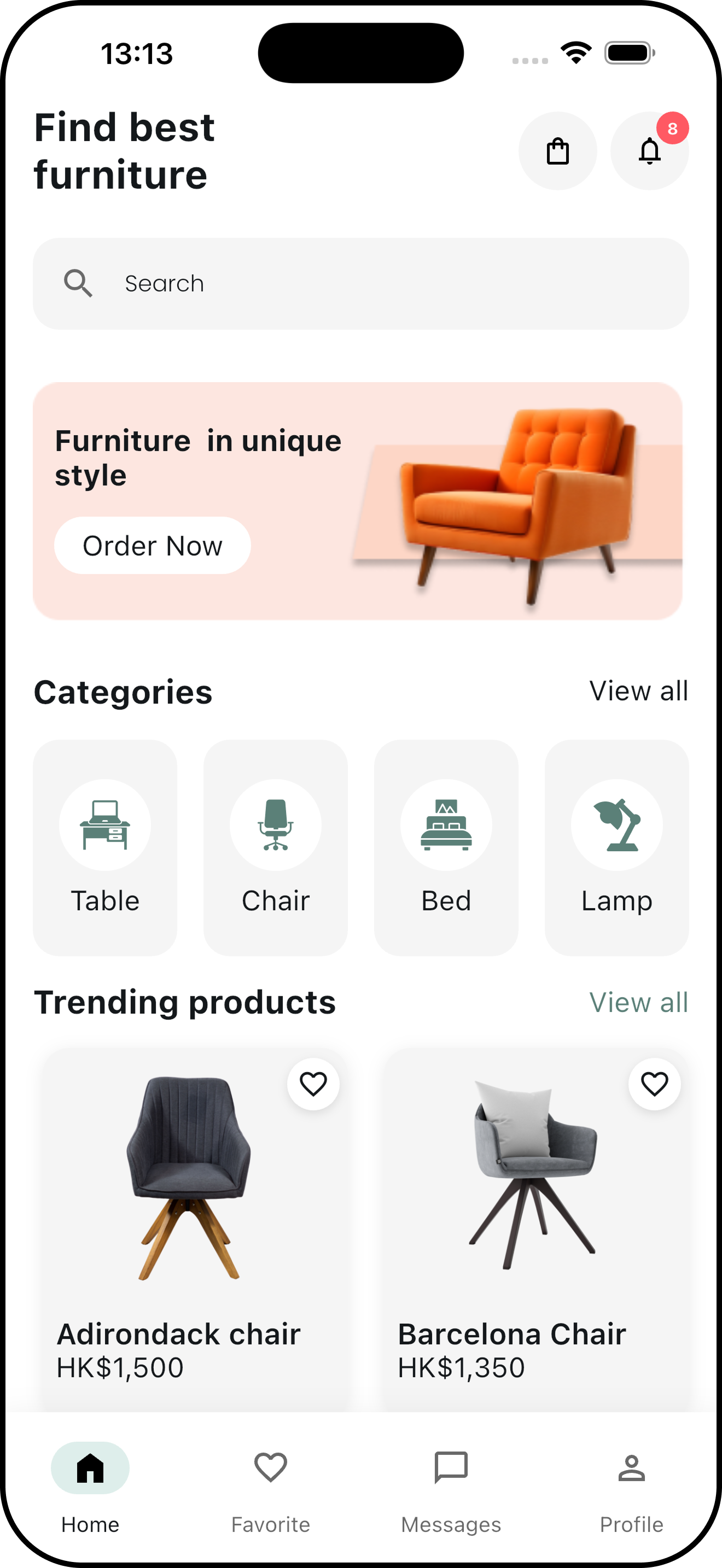This screenshot has width=722, height=1568.
Task: Open the Lamp category
Action: coord(616,847)
